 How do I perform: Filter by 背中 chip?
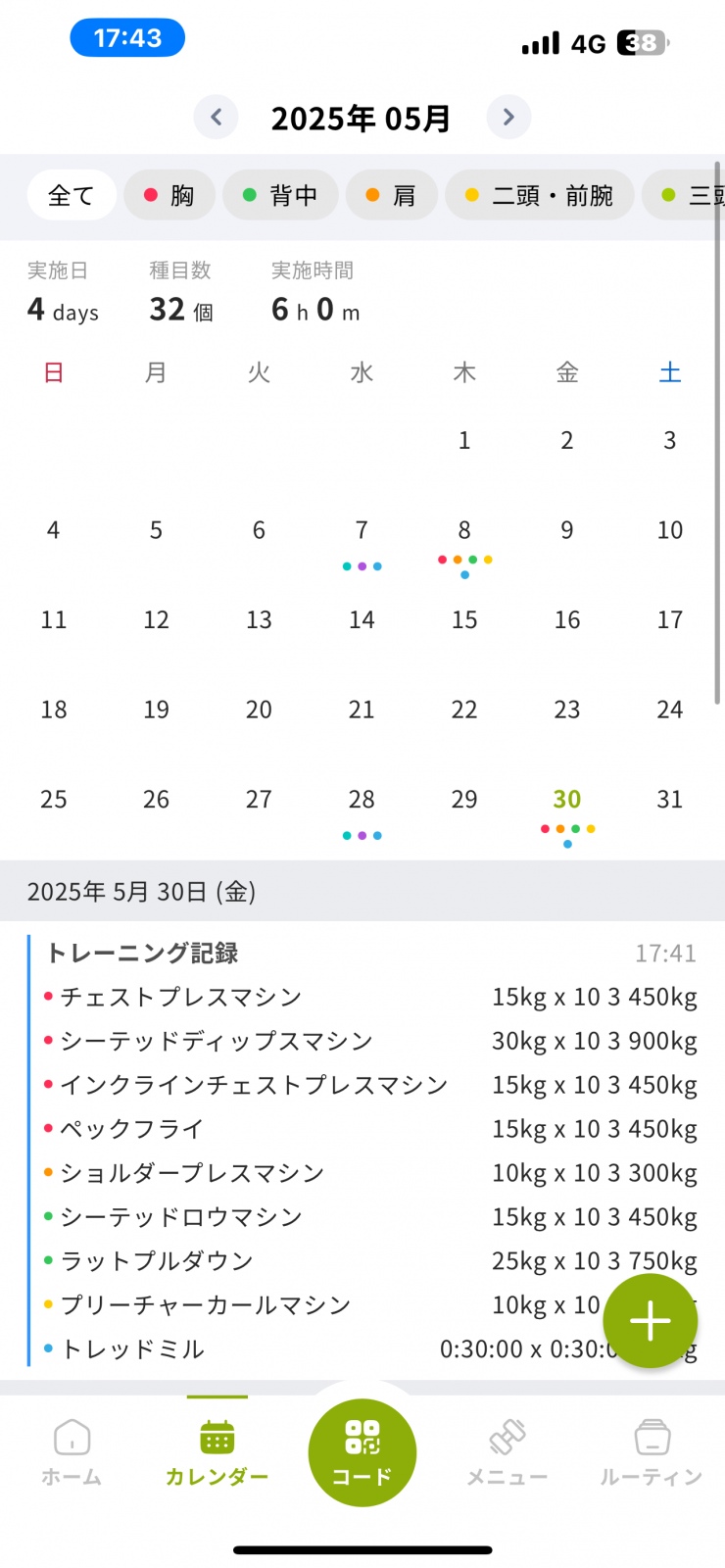[280, 195]
